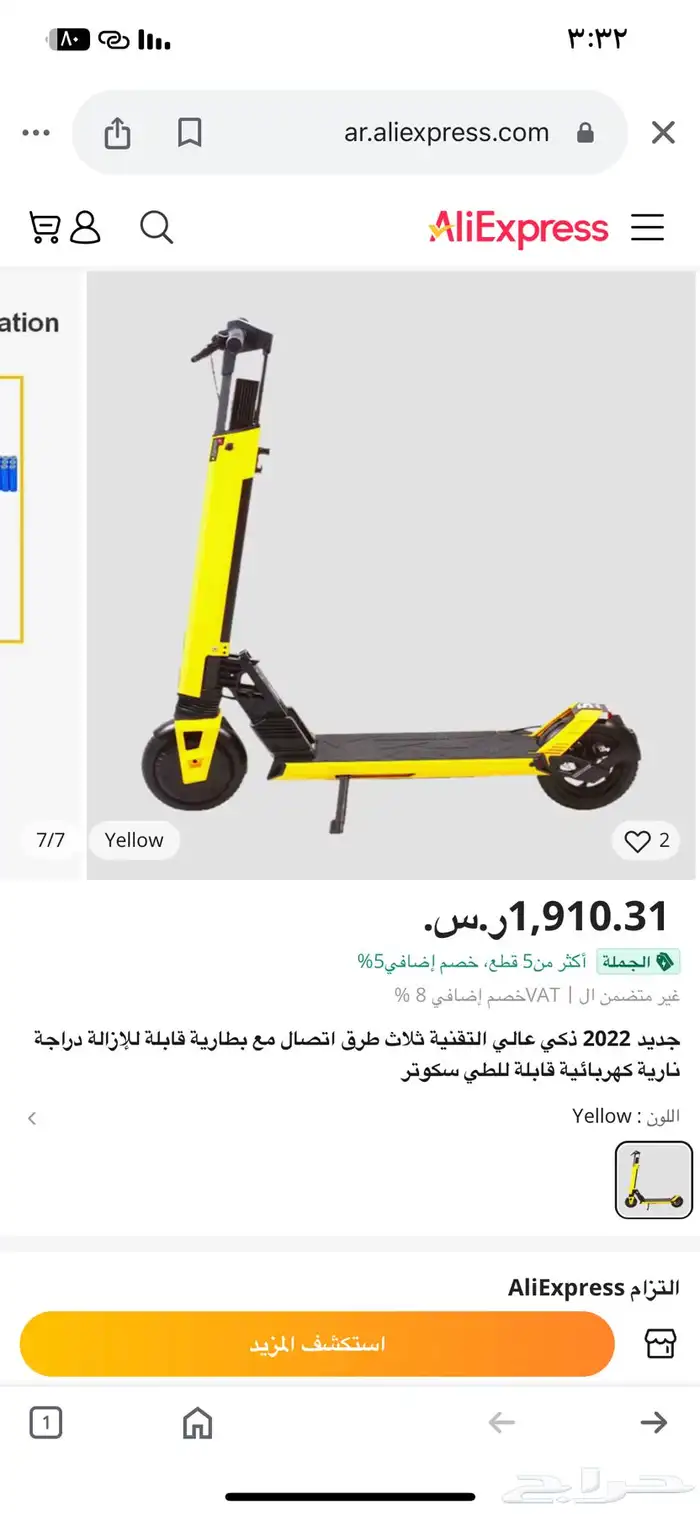Select the Yellow color swatch
Screen dimensions: 700x1514
pyautogui.click(x=653, y=1180)
